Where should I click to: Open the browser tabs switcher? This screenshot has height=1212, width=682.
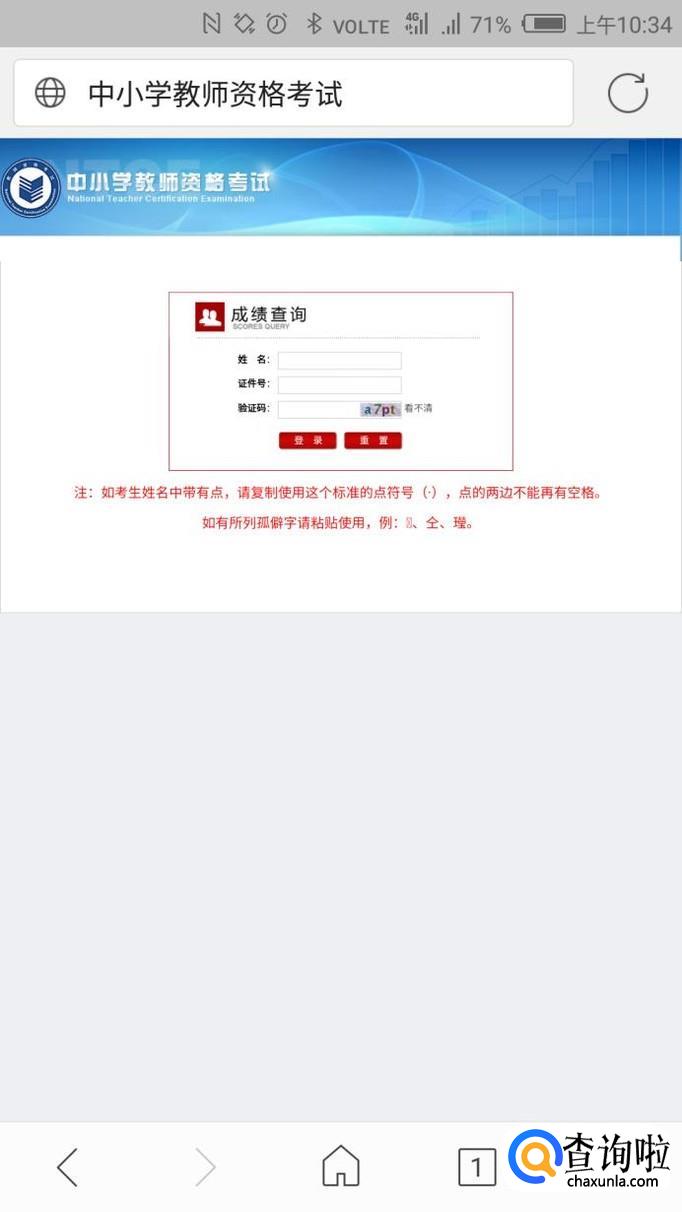[477, 1166]
